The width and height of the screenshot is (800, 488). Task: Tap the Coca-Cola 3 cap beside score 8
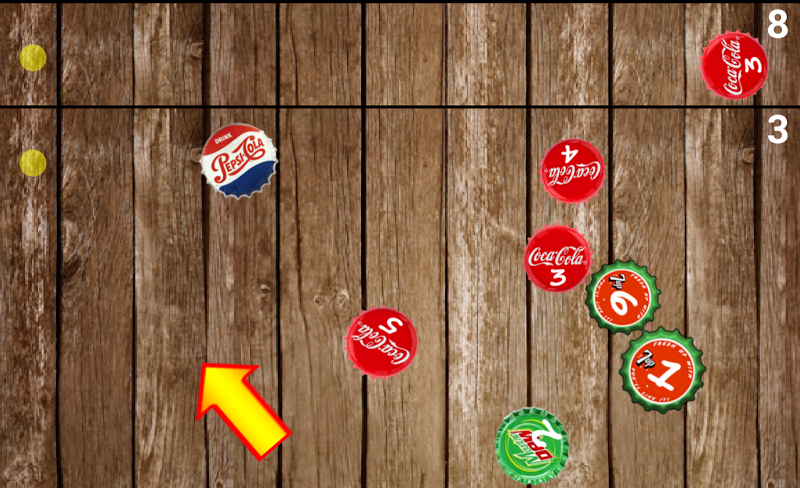point(734,66)
